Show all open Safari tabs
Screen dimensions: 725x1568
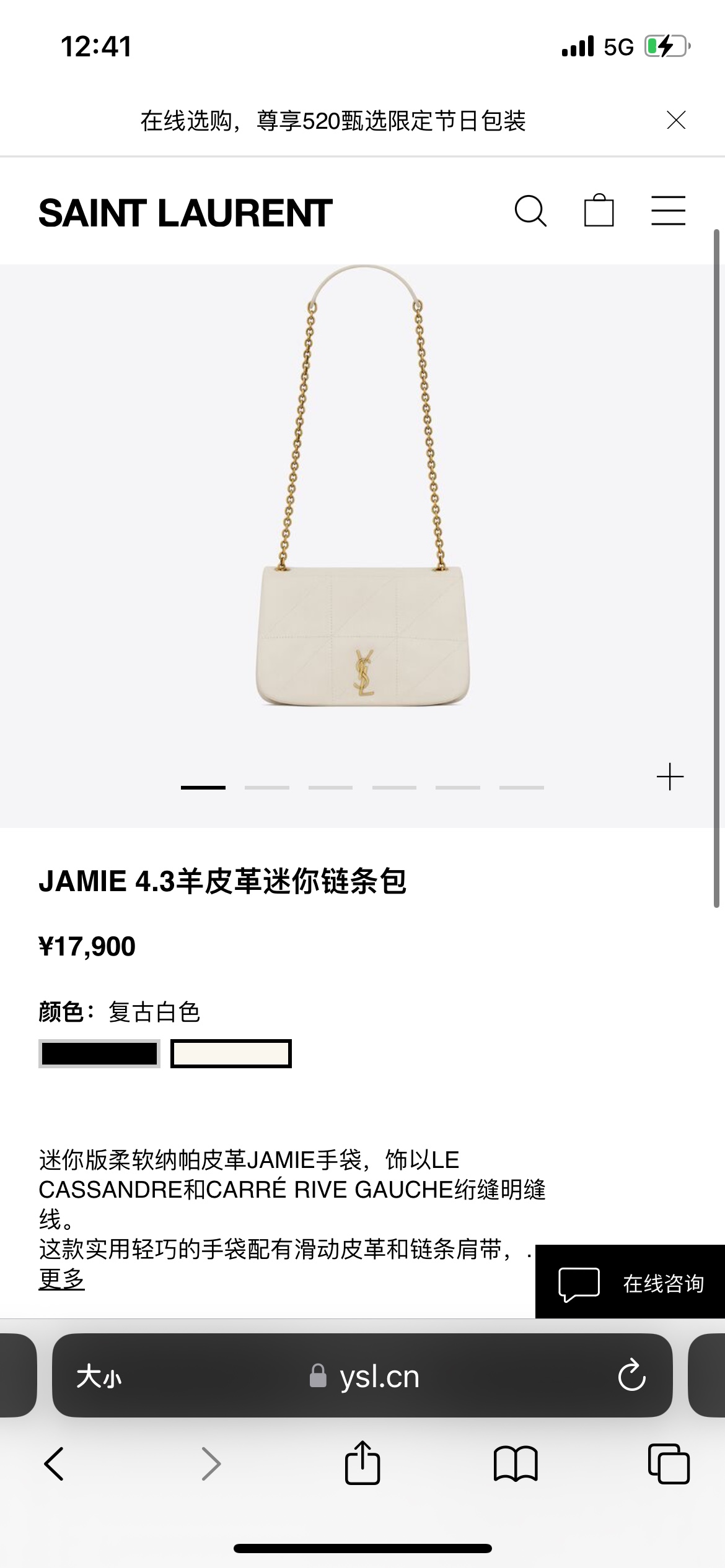click(x=668, y=1464)
